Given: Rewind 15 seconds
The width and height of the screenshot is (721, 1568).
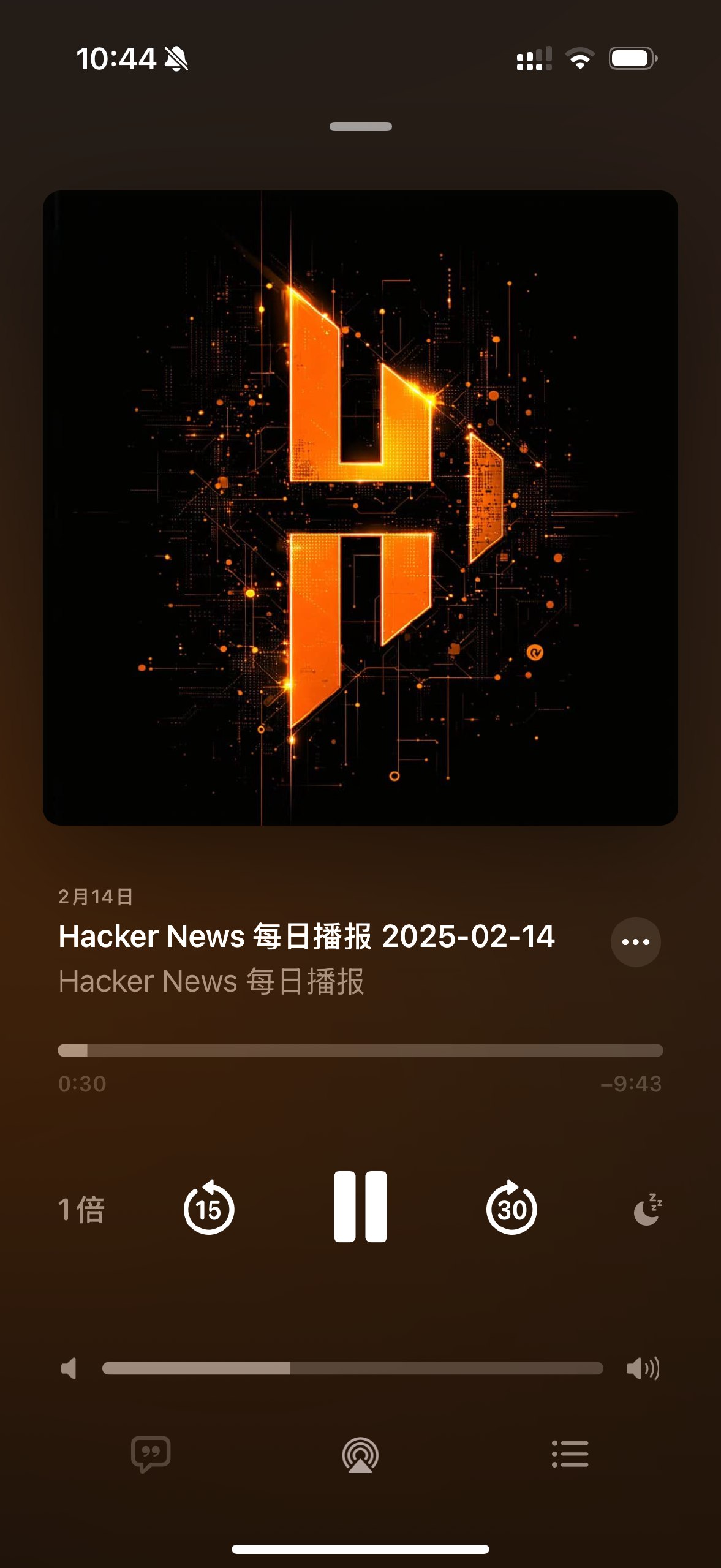Looking at the screenshot, I should coord(209,1208).
